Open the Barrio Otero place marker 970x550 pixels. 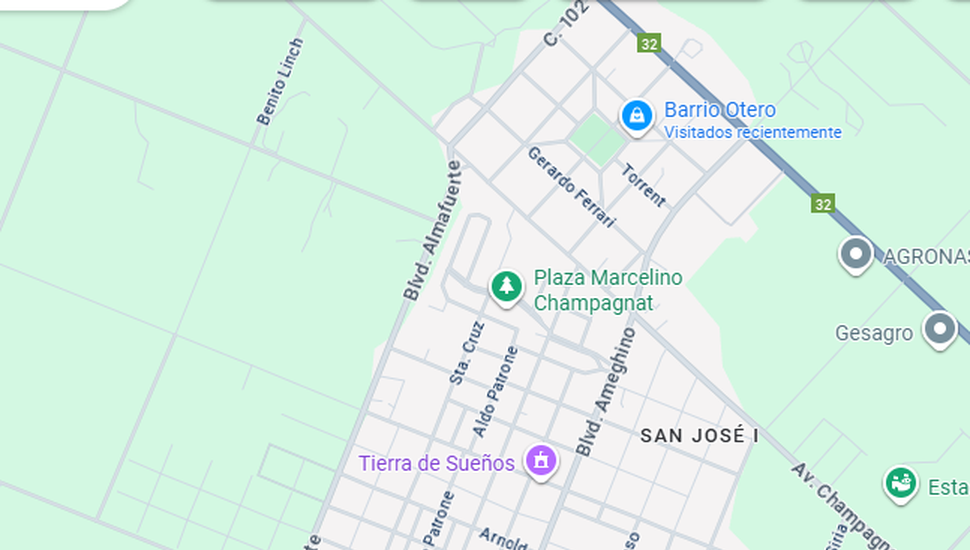coord(636,116)
